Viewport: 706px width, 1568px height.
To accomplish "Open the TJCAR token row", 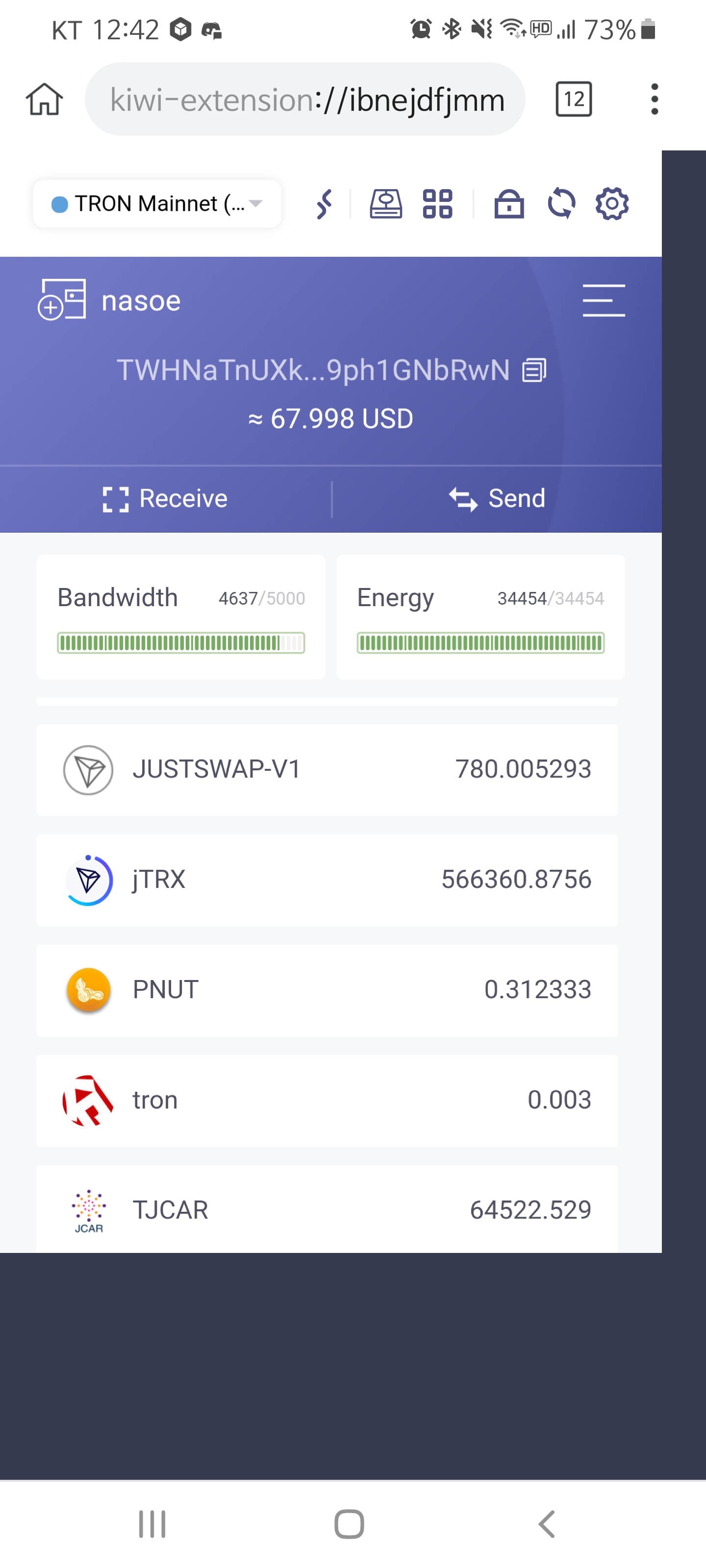I will tap(327, 1209).
